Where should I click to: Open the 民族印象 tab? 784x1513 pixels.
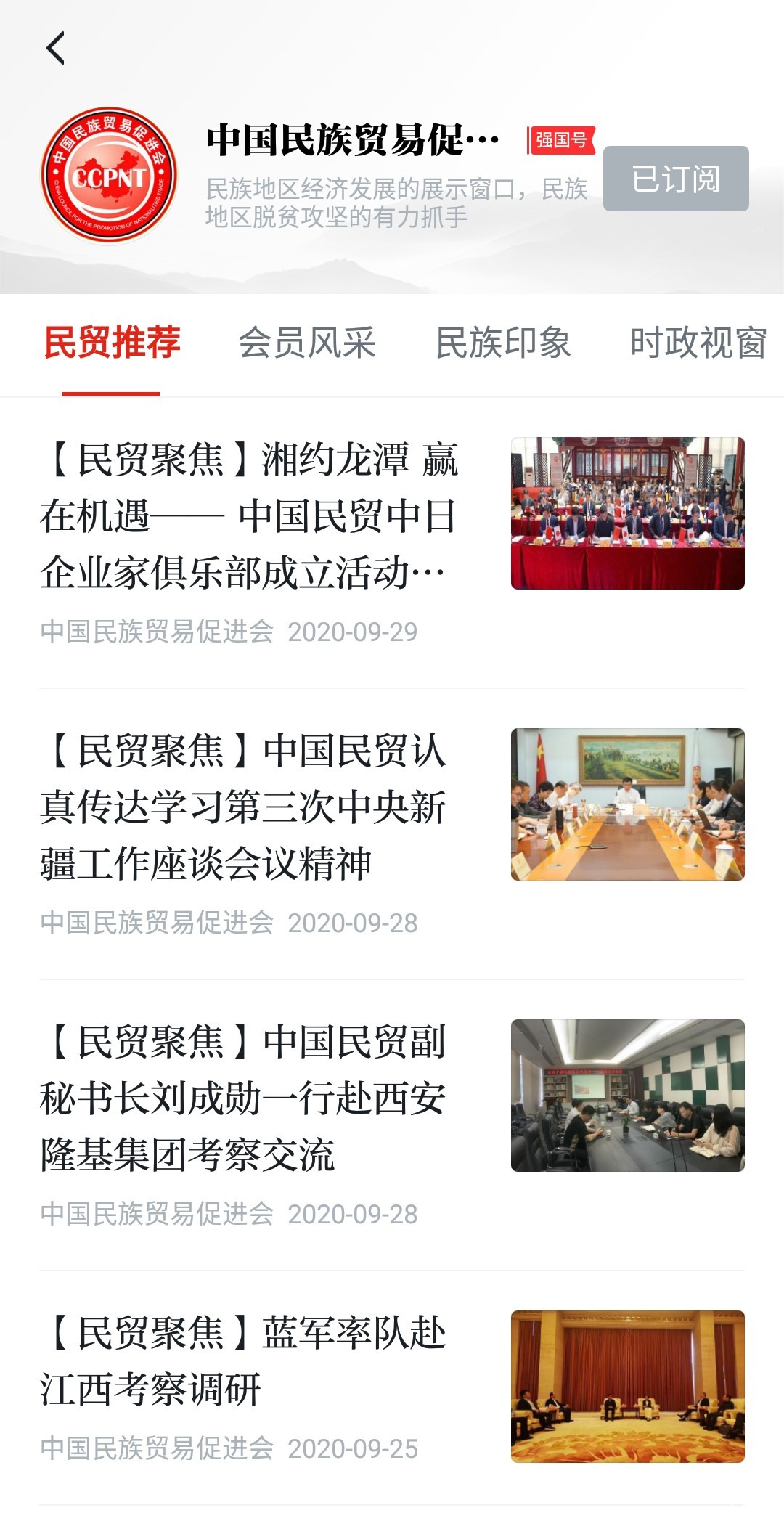tap(503, 346)
